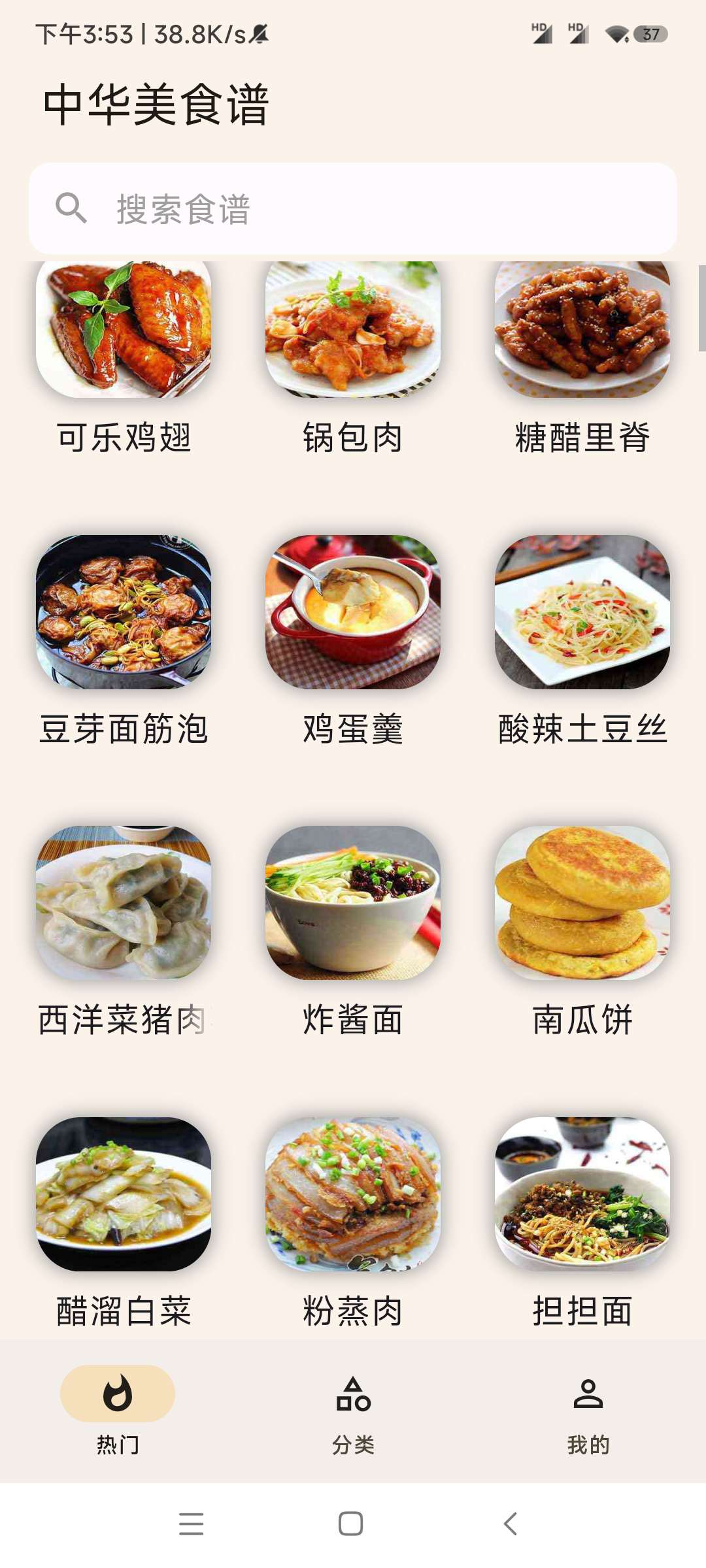Tap the 我的 profile person icon
This screenshot has width=706, height=1568.
[x=588, y=1395]
